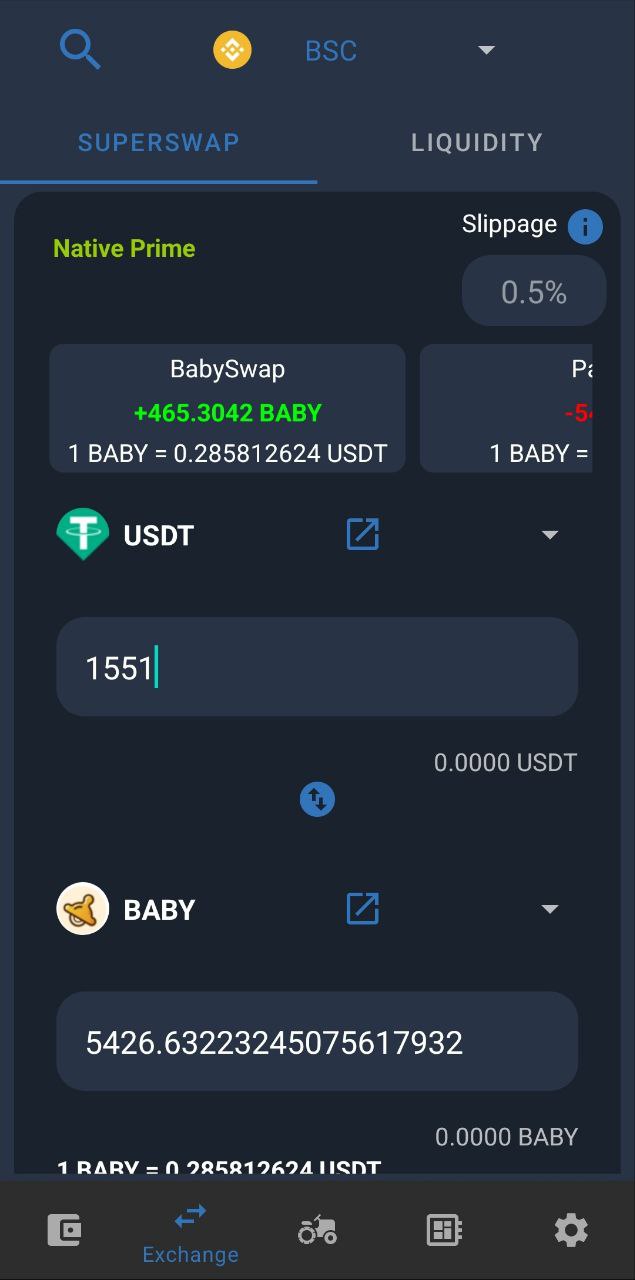This screenshot has height=1280, width=635.
Task: Open BABY token external link
Action: pos(362,909)
